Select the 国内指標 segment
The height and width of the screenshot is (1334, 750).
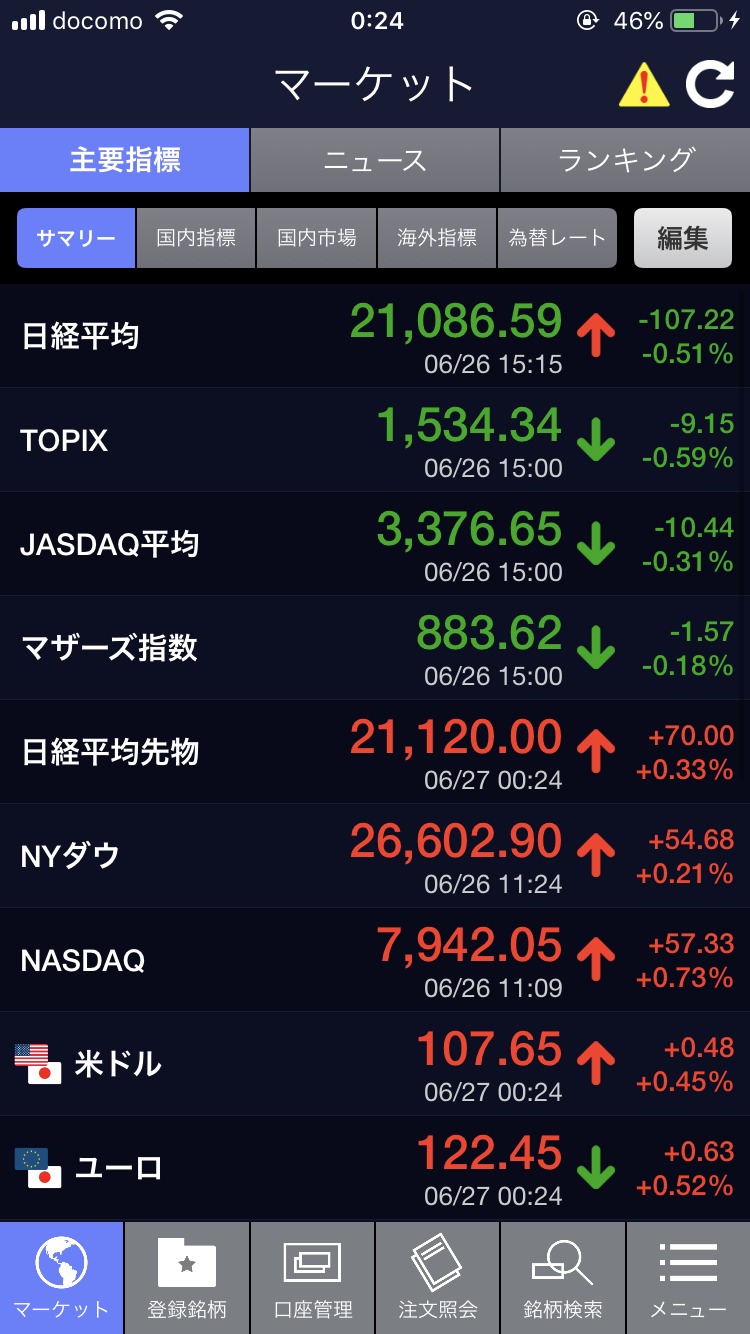[x=196, y=238]
